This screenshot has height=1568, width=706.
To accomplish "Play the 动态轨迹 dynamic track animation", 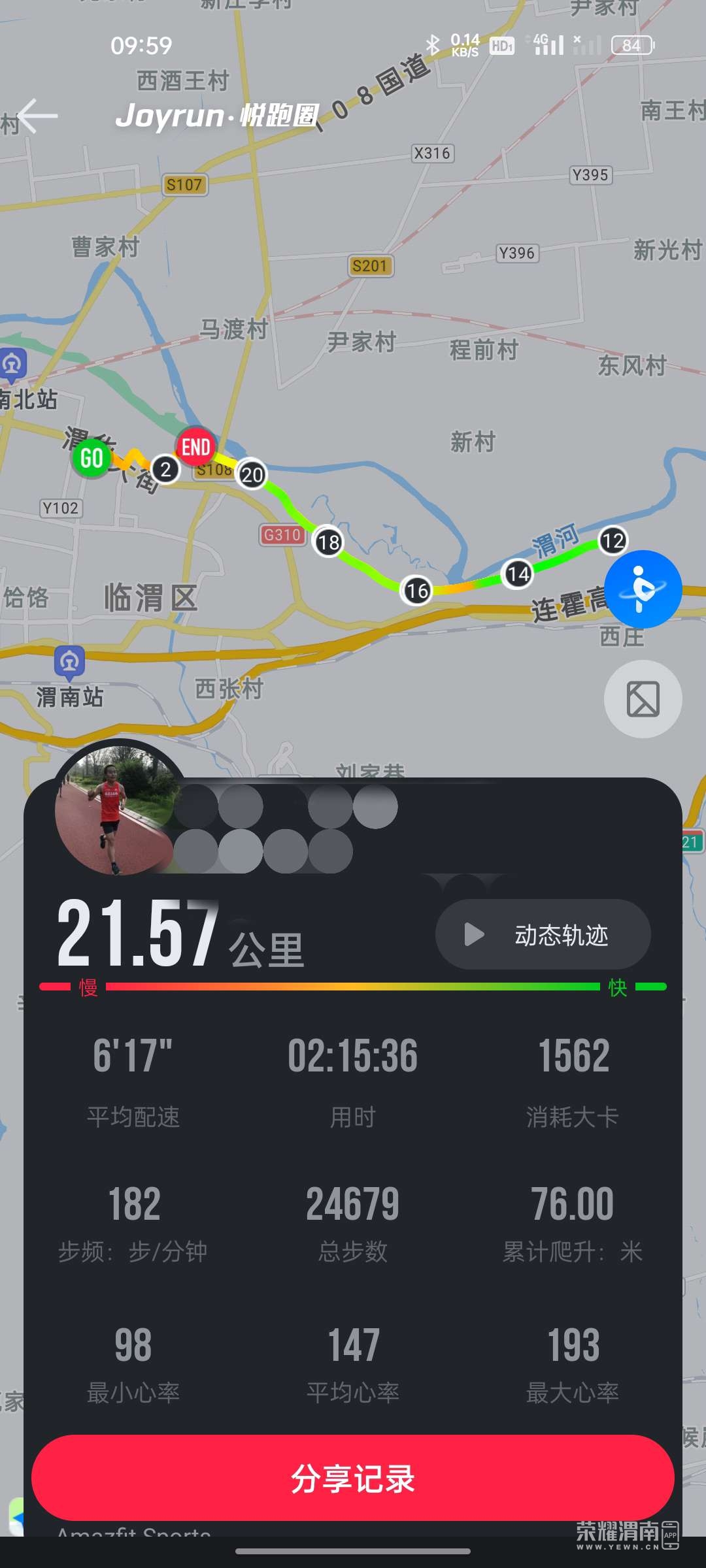I will 543,935.
